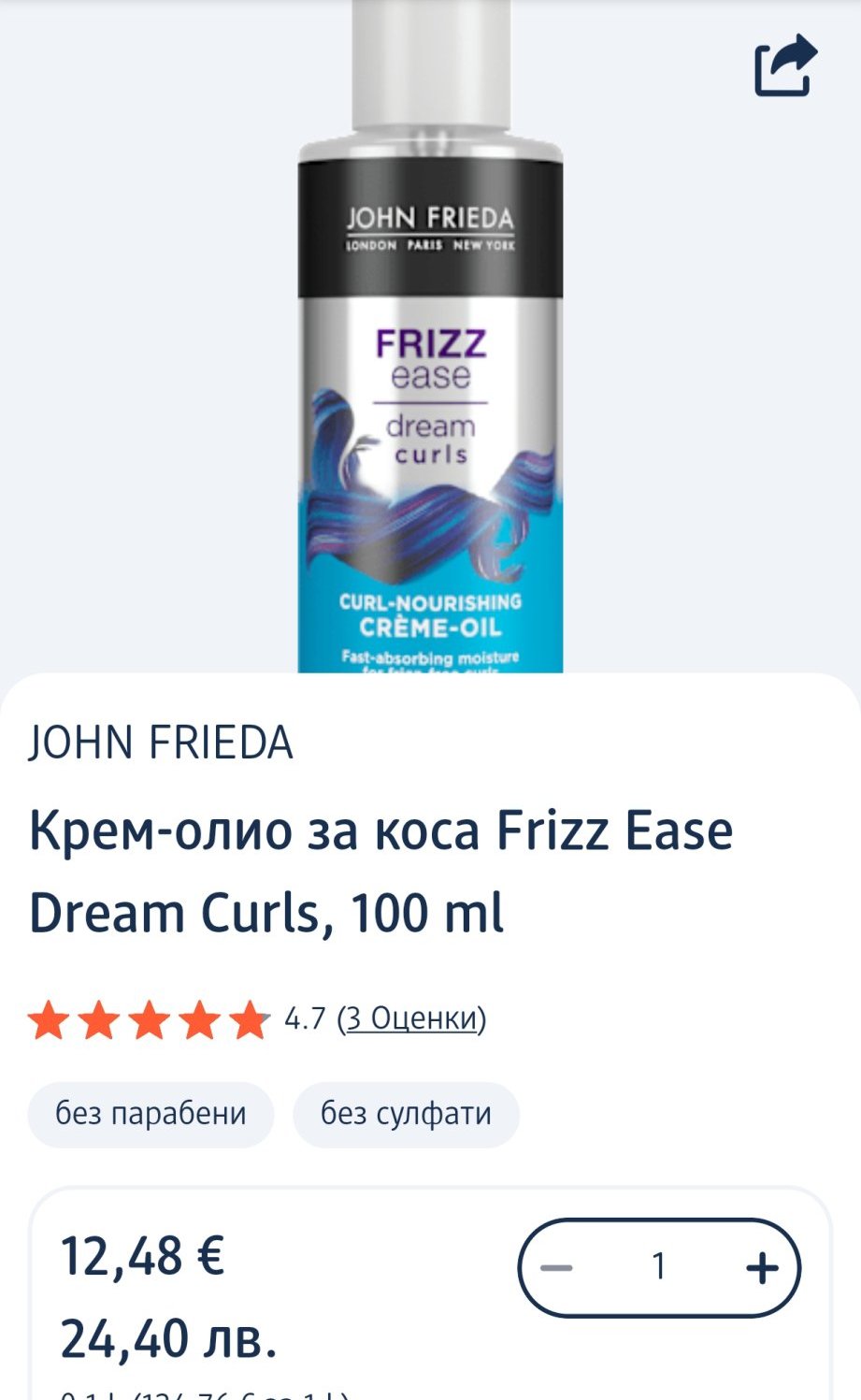Decrease quantity with the minus button
This screenshot has height=1400, width=861.
click(x=557, y=1268)
